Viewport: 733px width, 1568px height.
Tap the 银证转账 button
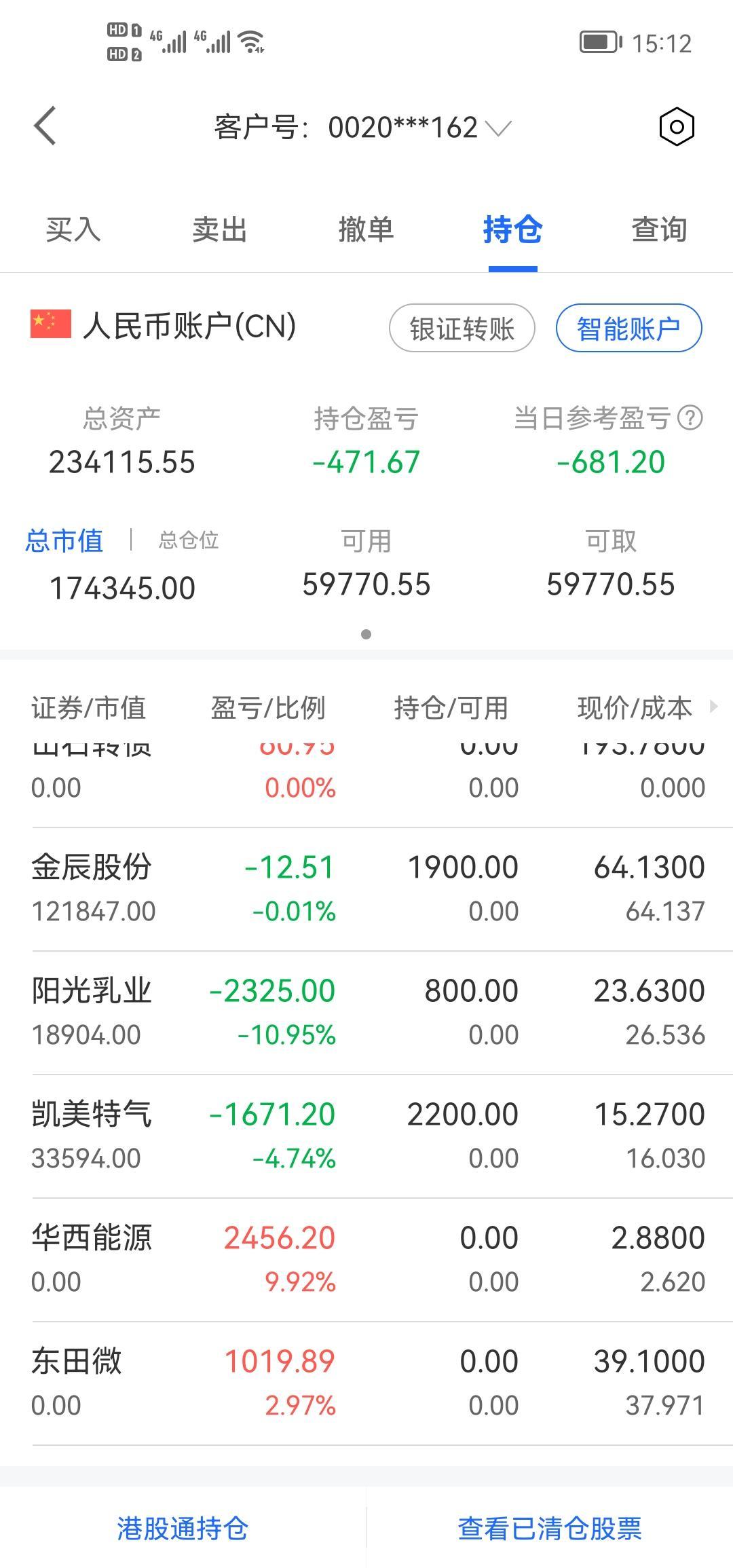[x=462, y=329]
